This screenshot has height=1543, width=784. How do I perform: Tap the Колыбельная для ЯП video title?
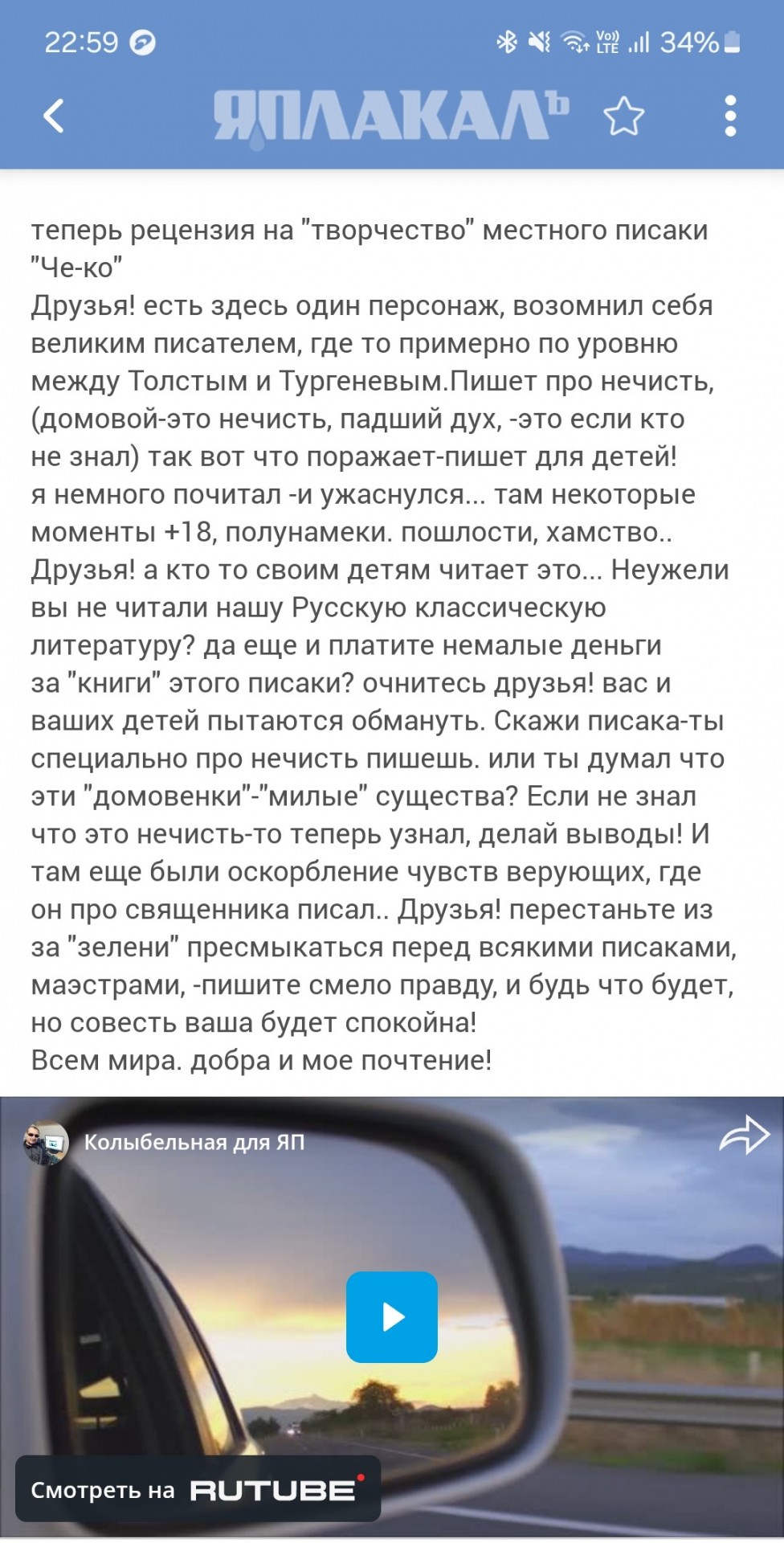pos(194,1142)
